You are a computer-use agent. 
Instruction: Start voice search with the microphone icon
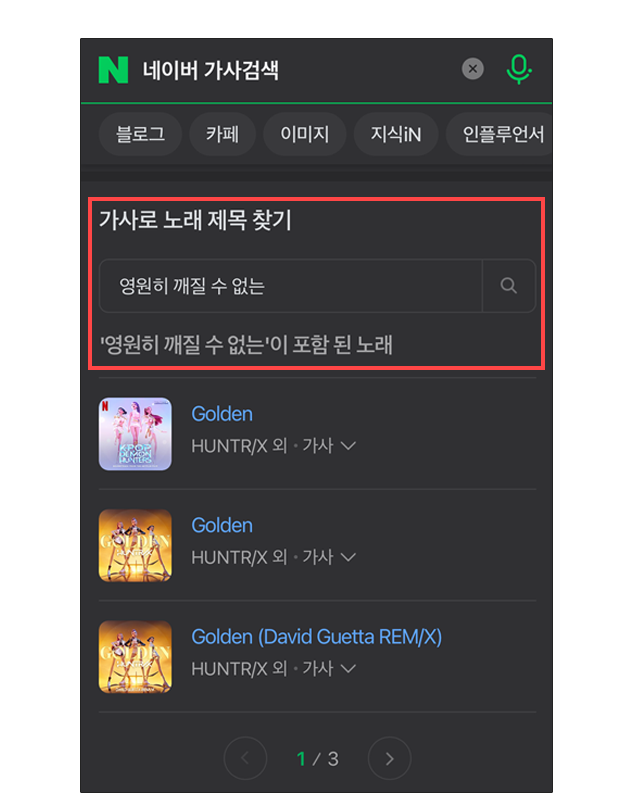pos(518,69)
